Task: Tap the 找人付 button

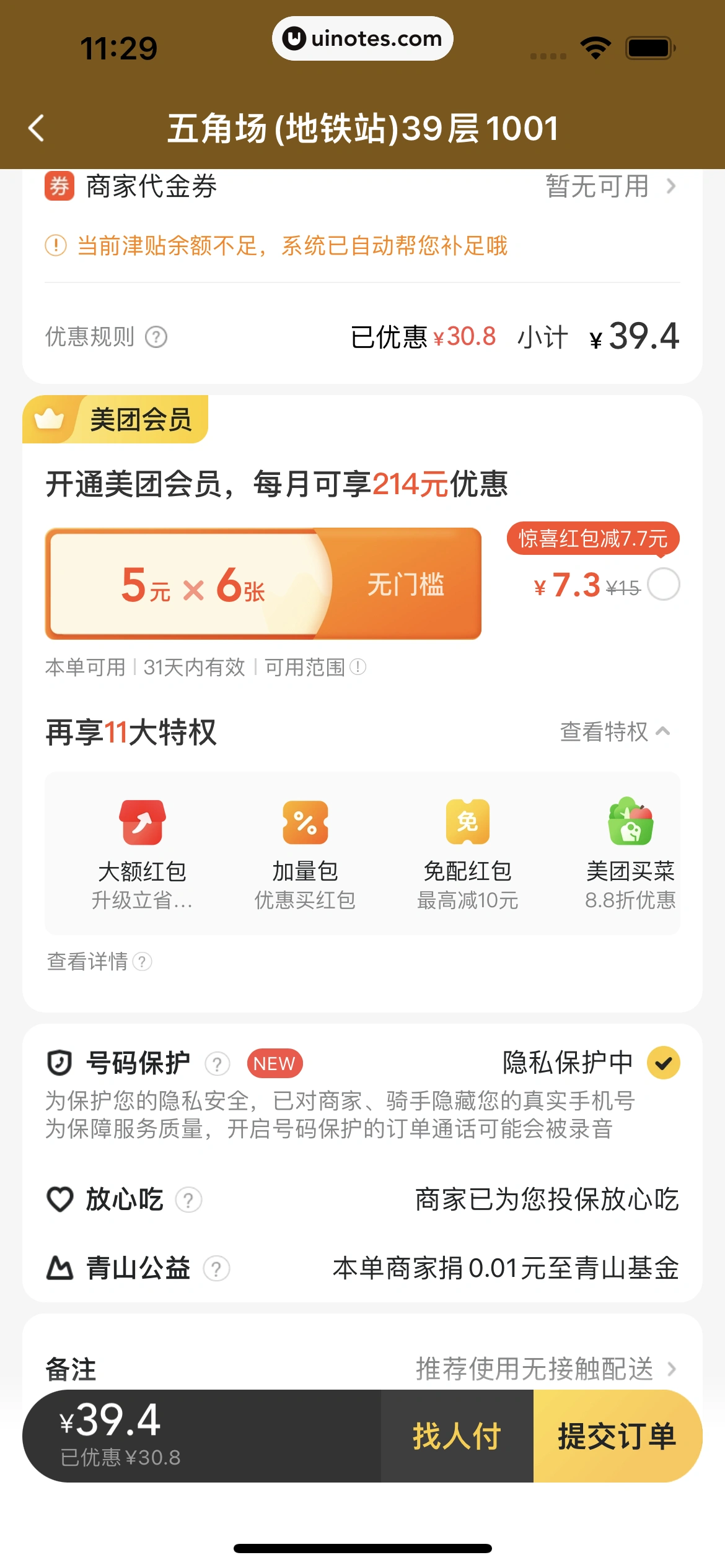Action: coord(457,1436)
